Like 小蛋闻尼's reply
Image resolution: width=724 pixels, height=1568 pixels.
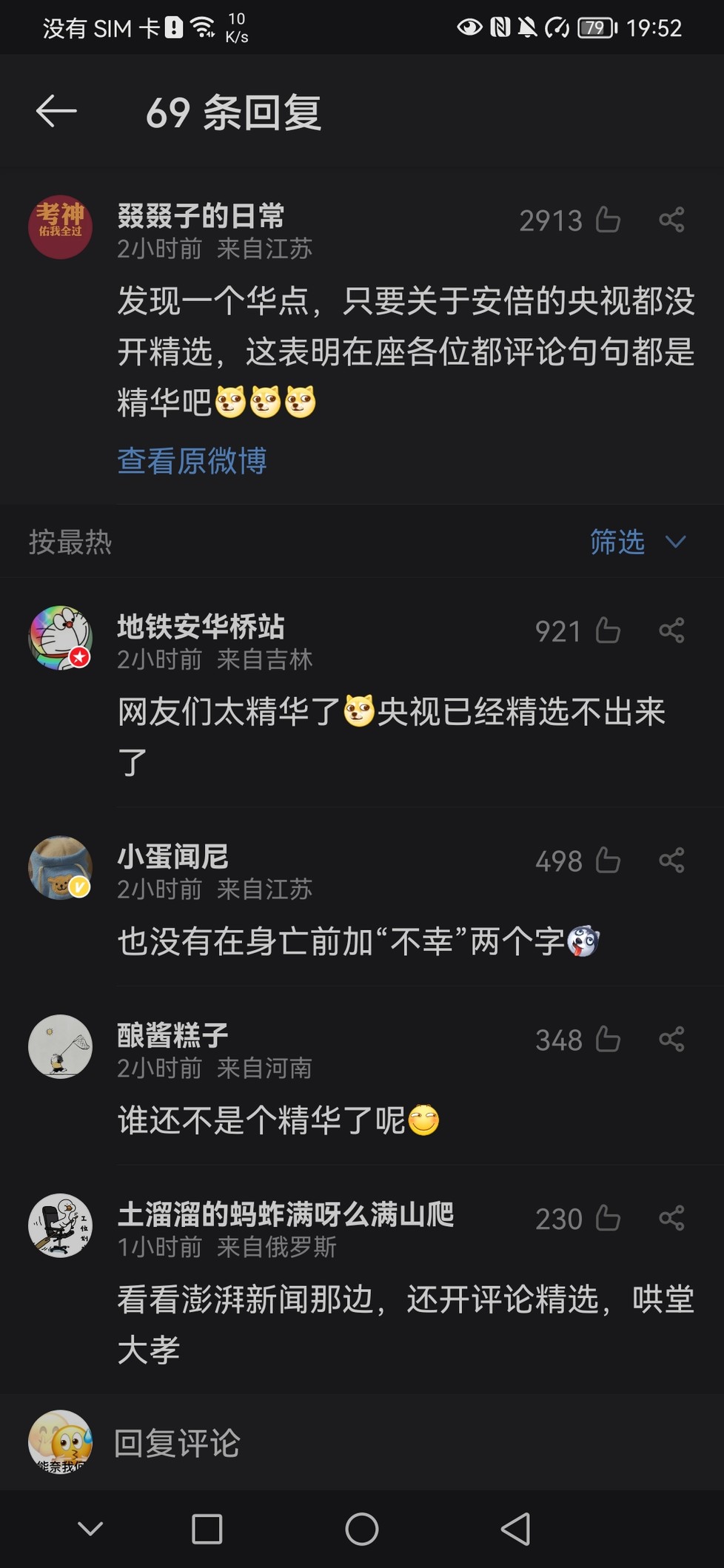tap(608, 860)
